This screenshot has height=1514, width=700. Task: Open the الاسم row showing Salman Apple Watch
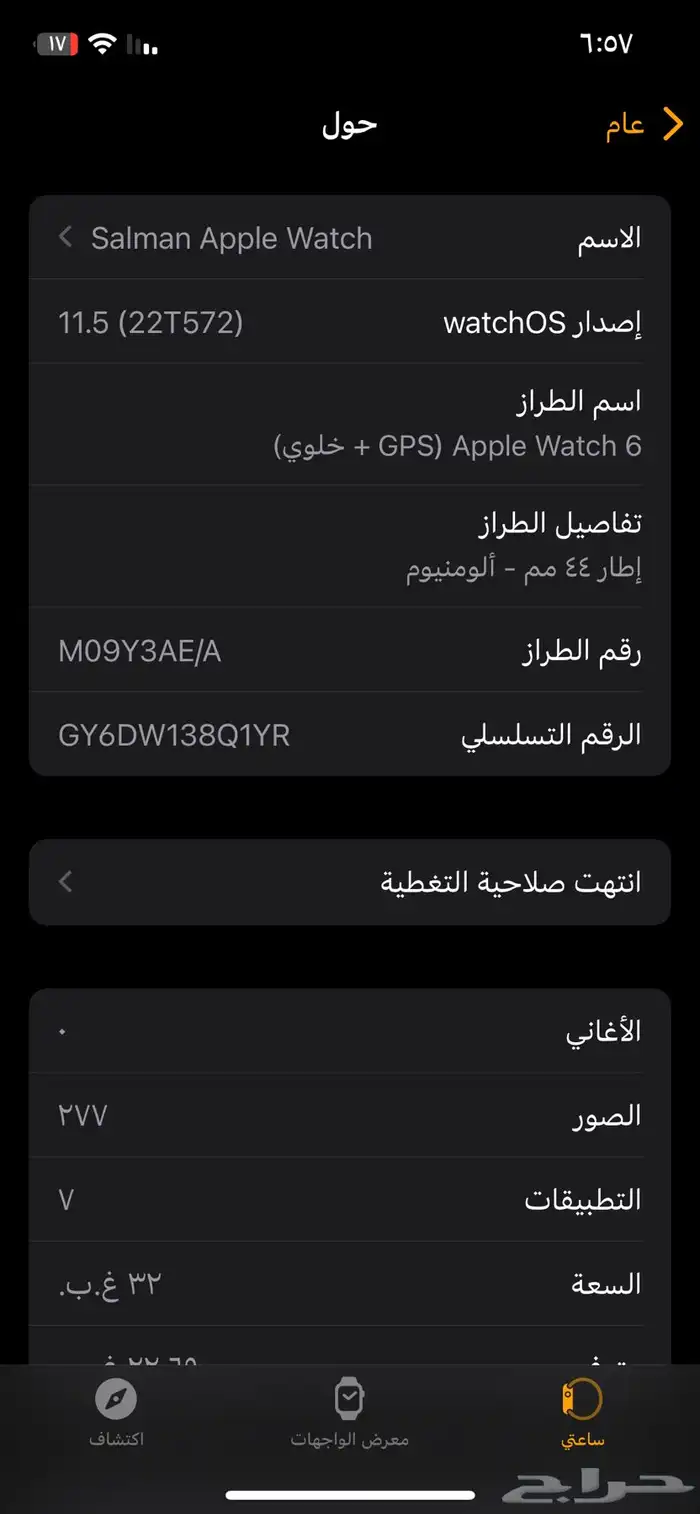coord(350,238)
